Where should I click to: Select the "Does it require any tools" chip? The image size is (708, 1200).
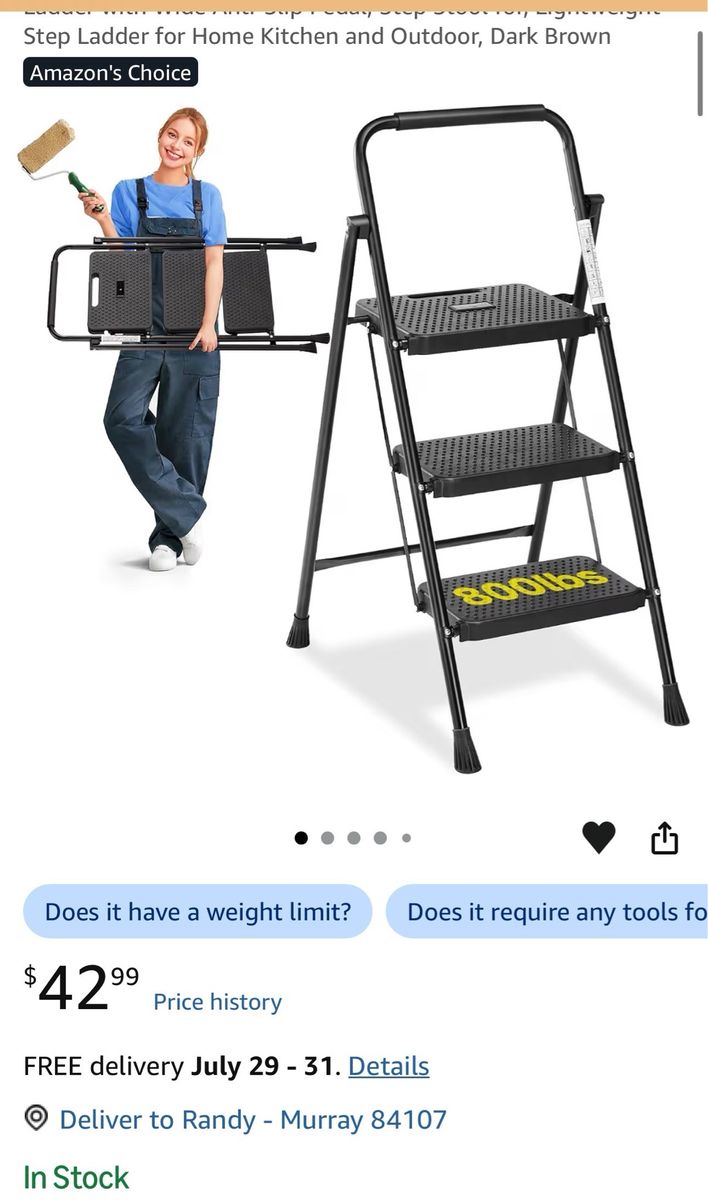click(547, 912)
